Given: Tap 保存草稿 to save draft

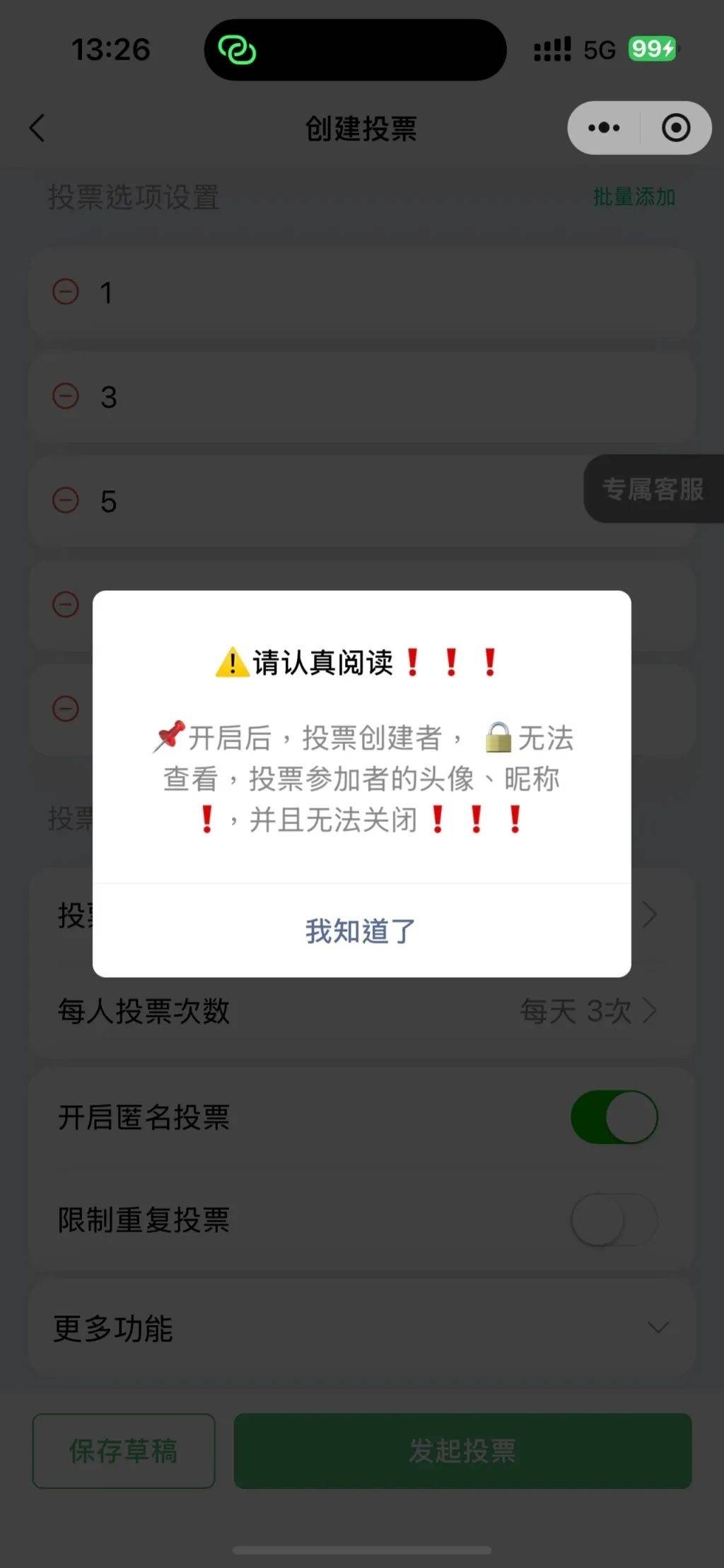Looking at the screenshot, I should coord(124,1451).
